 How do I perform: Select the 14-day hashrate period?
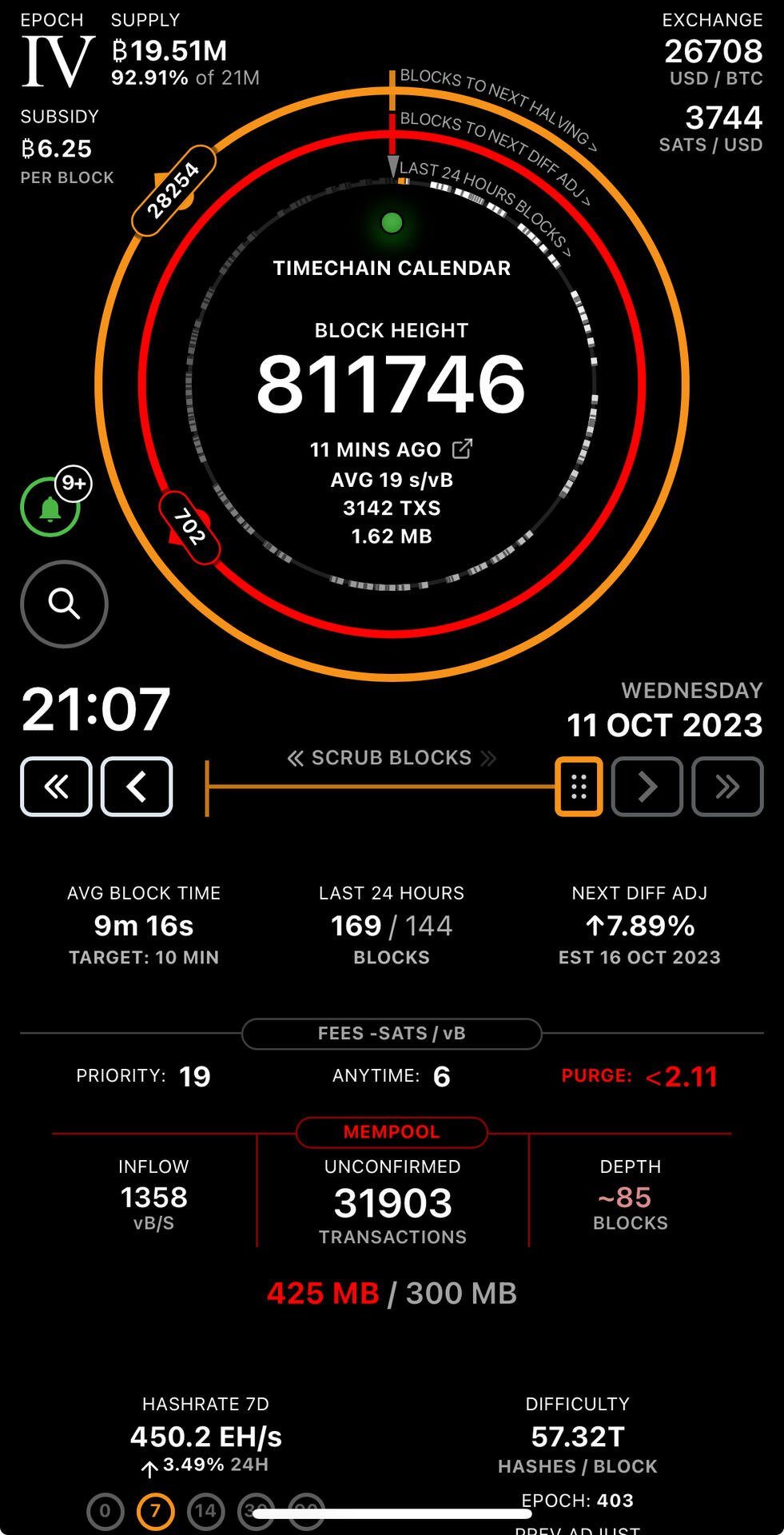point(206,1511)
